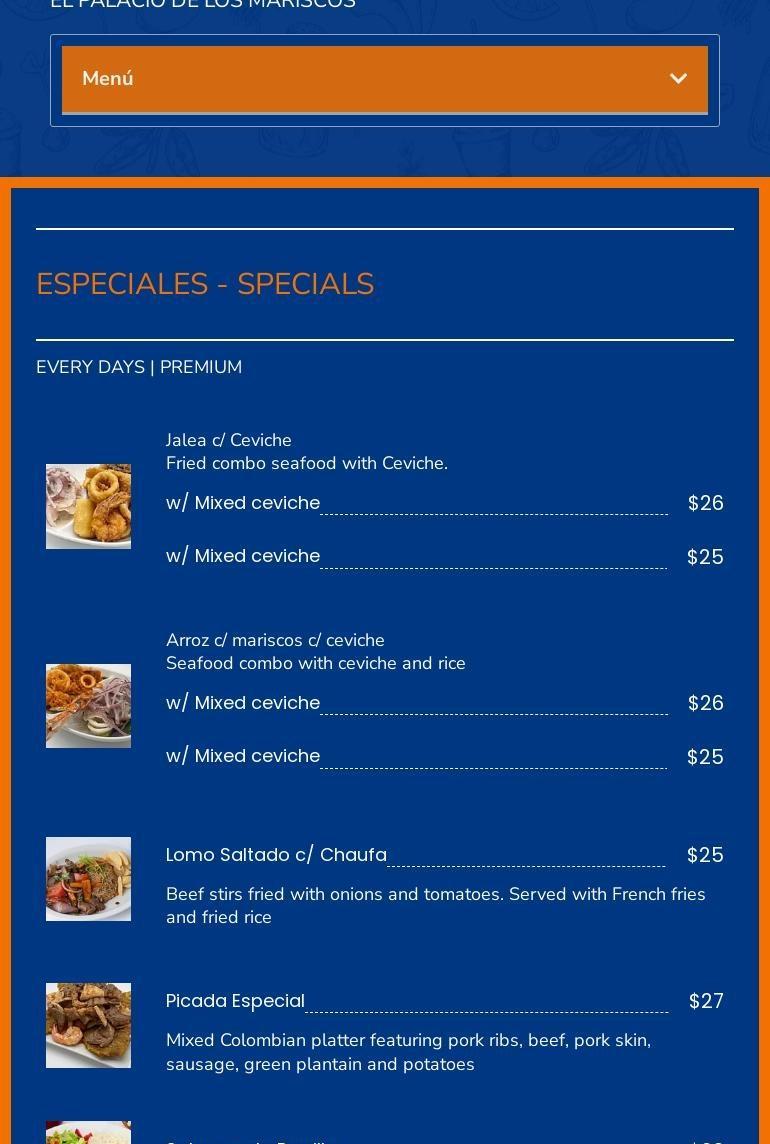Viewport: 770px width, 1144px height.
Task: Open the Arroz c/ mariscos c/ ceviche photo
Action: click(x=88, y=706)
